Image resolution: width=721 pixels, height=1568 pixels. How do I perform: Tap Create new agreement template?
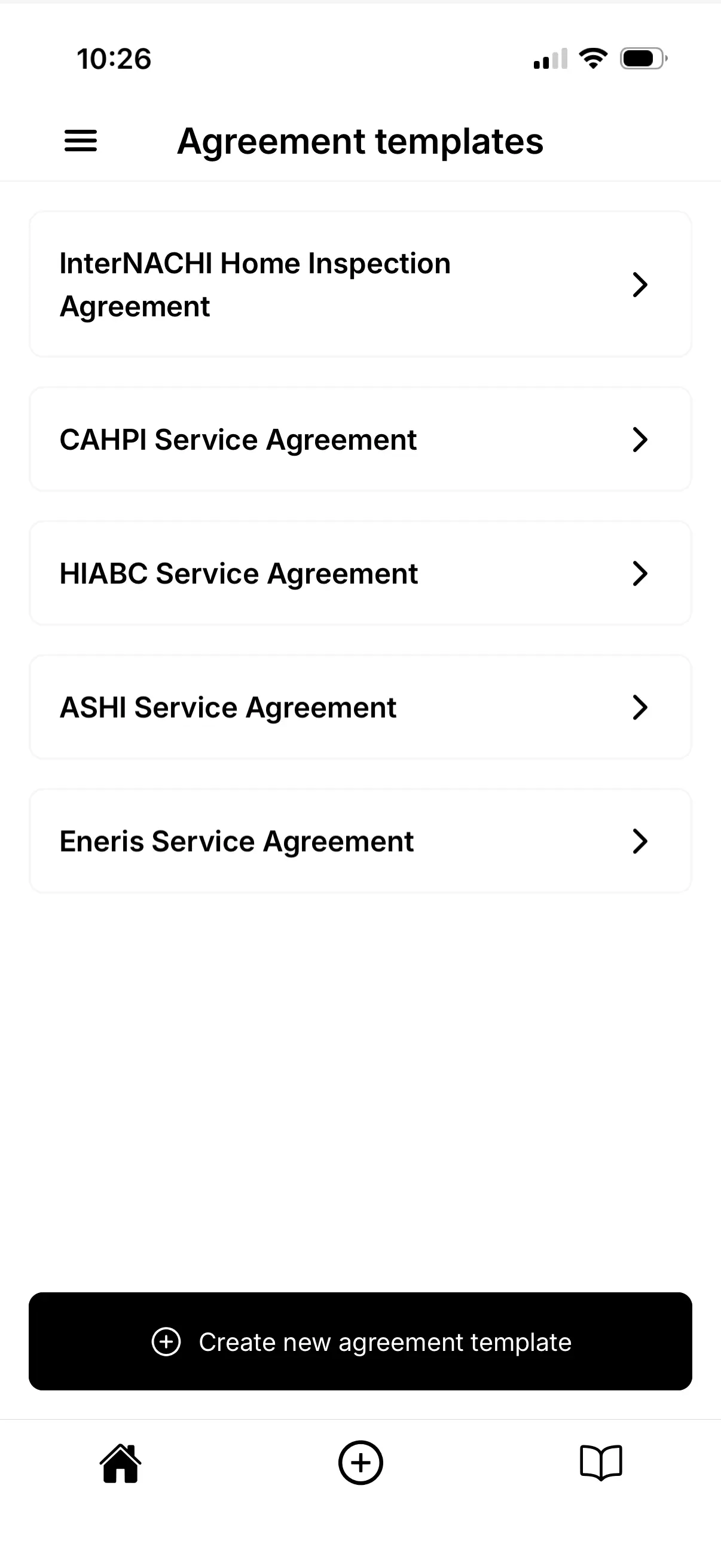(360, 1342)
